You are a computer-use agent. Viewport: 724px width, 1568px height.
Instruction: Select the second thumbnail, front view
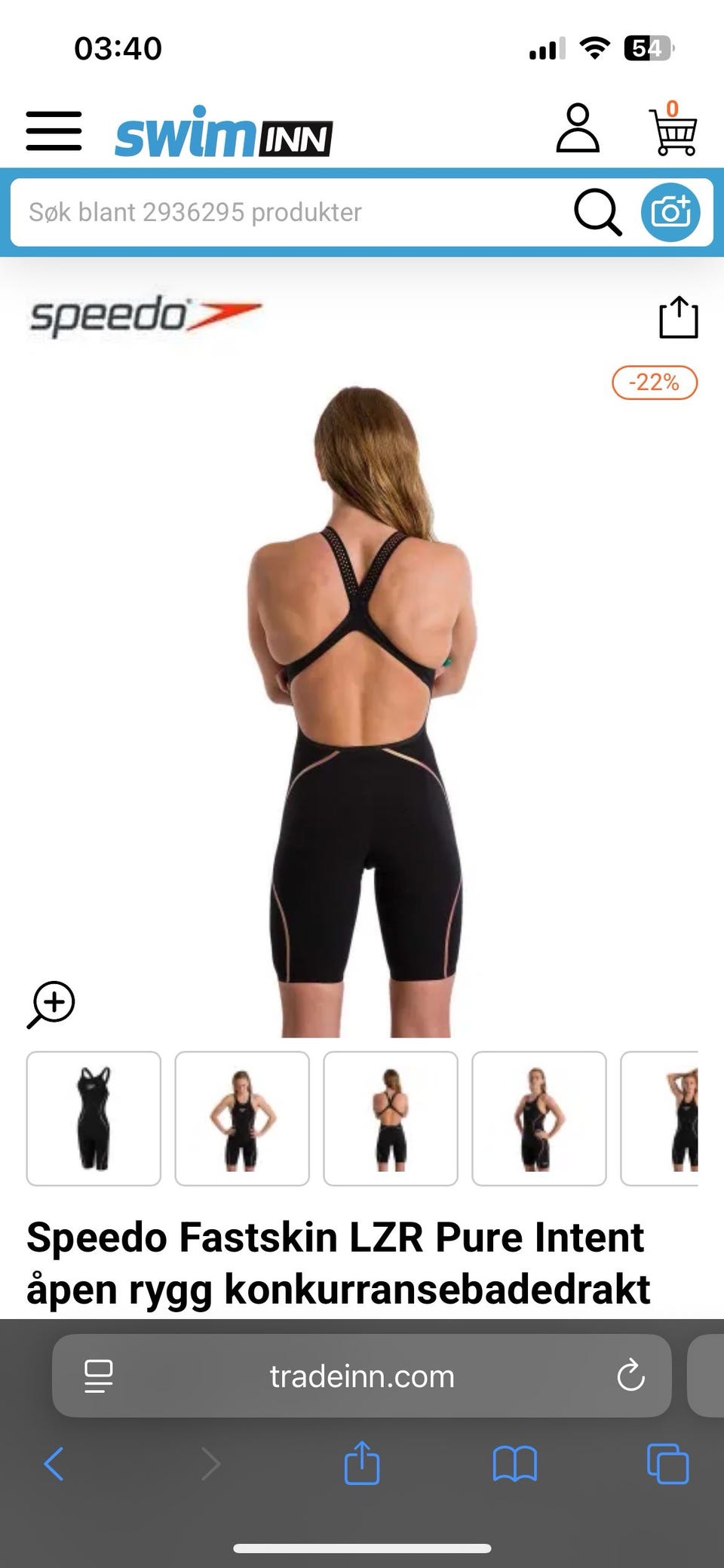pyautogui.click(x=242, y=1118)
